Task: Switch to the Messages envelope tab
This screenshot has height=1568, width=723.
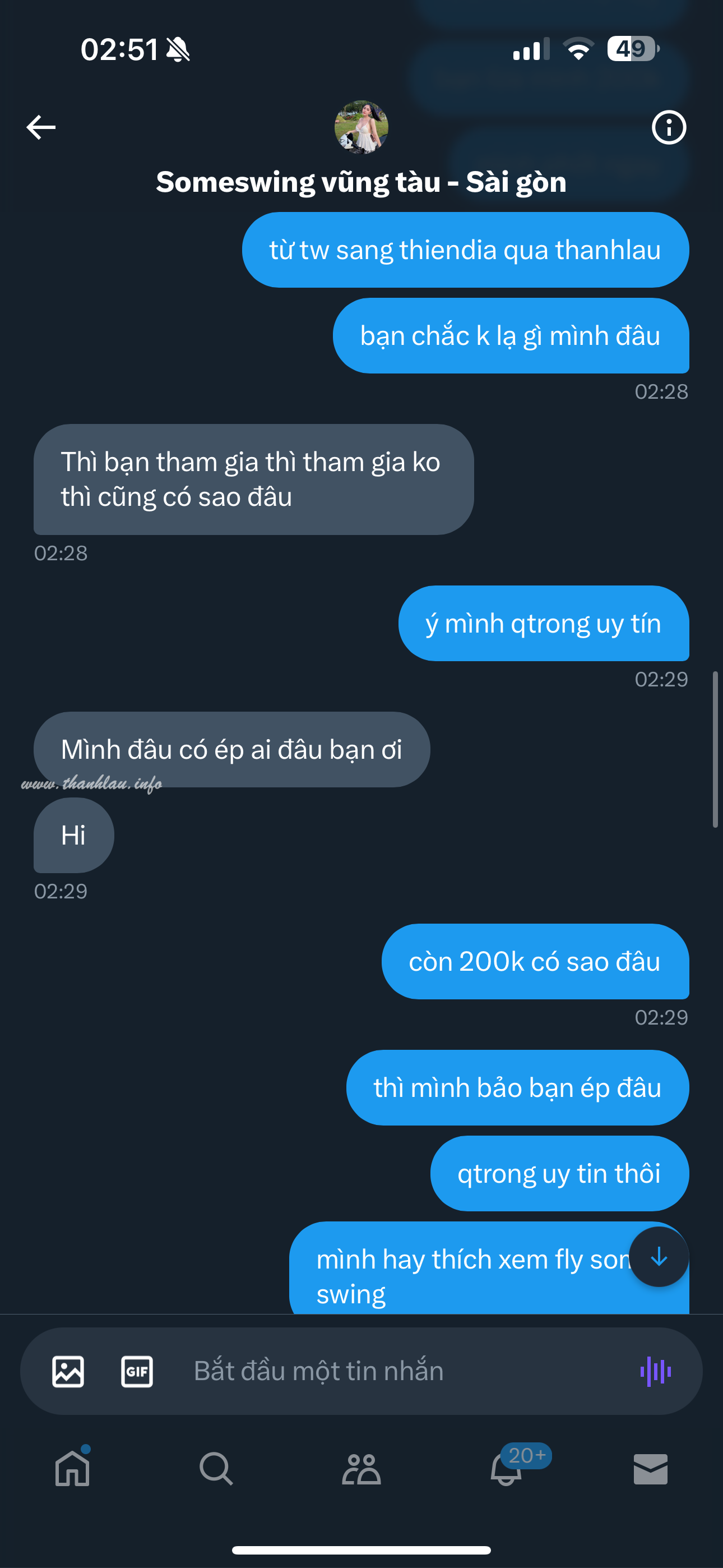Action: [x=651, y=1469]
